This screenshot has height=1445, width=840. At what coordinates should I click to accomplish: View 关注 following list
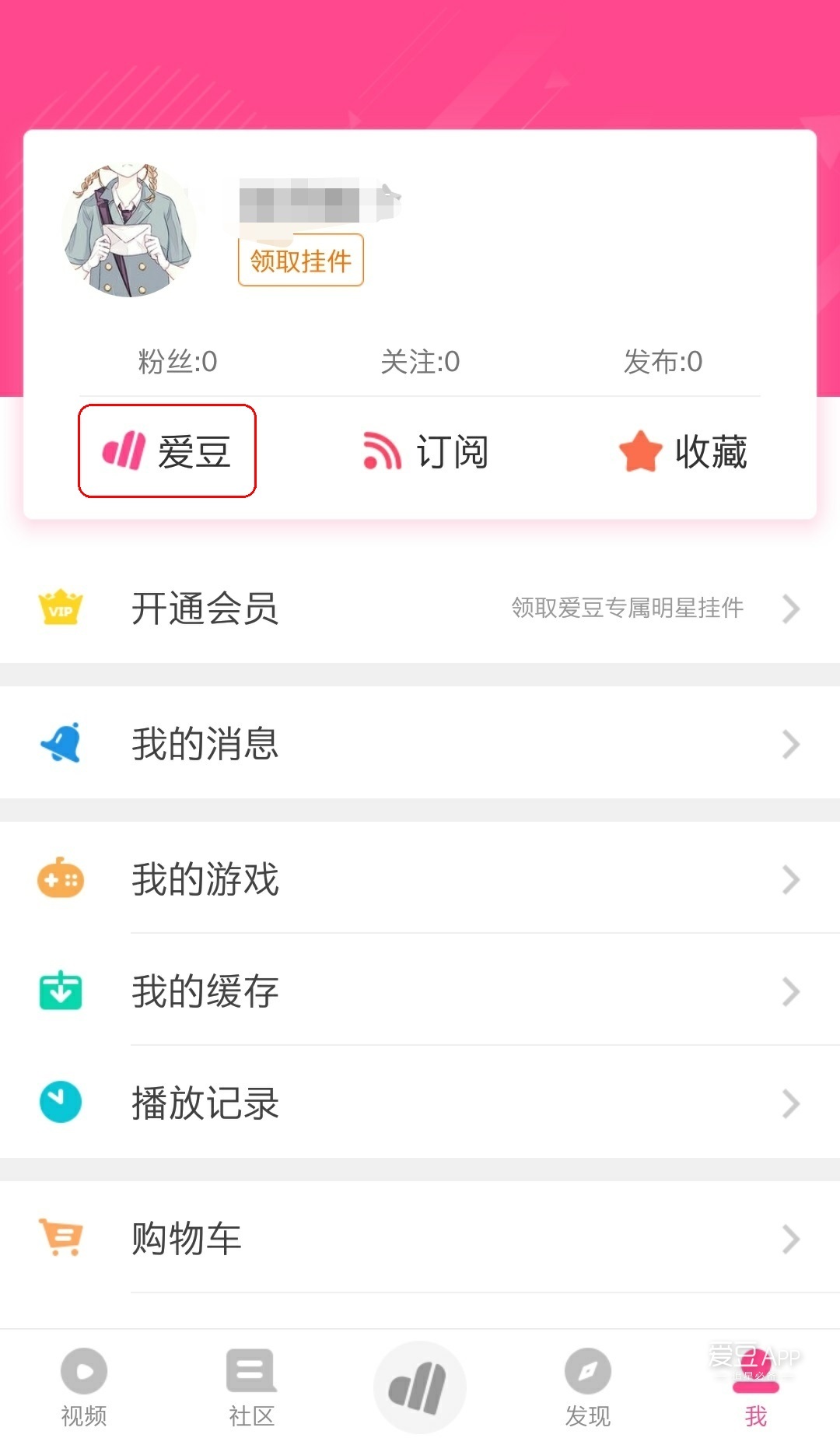(x=420, y=362)
